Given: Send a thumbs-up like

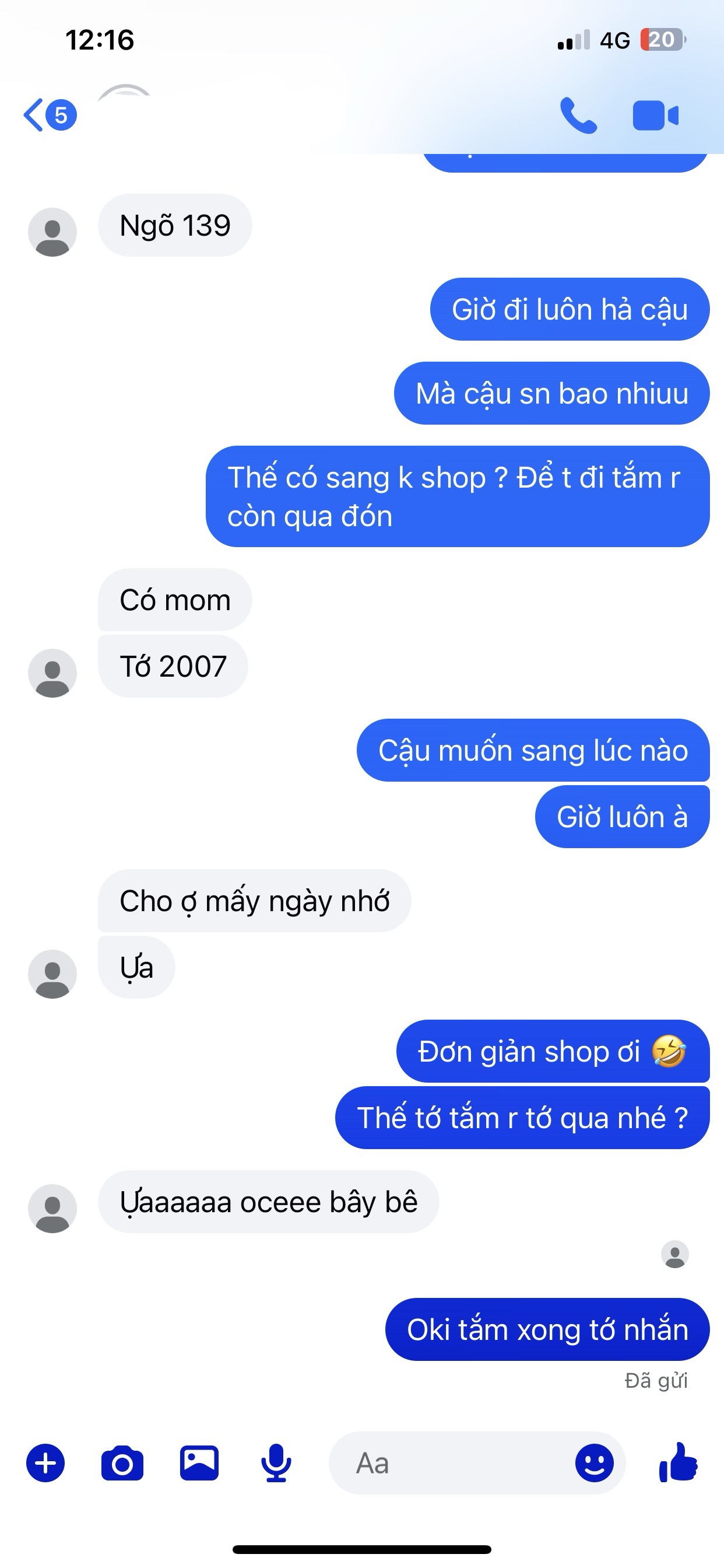Looking at the screenshot, I should [679, 1462].
